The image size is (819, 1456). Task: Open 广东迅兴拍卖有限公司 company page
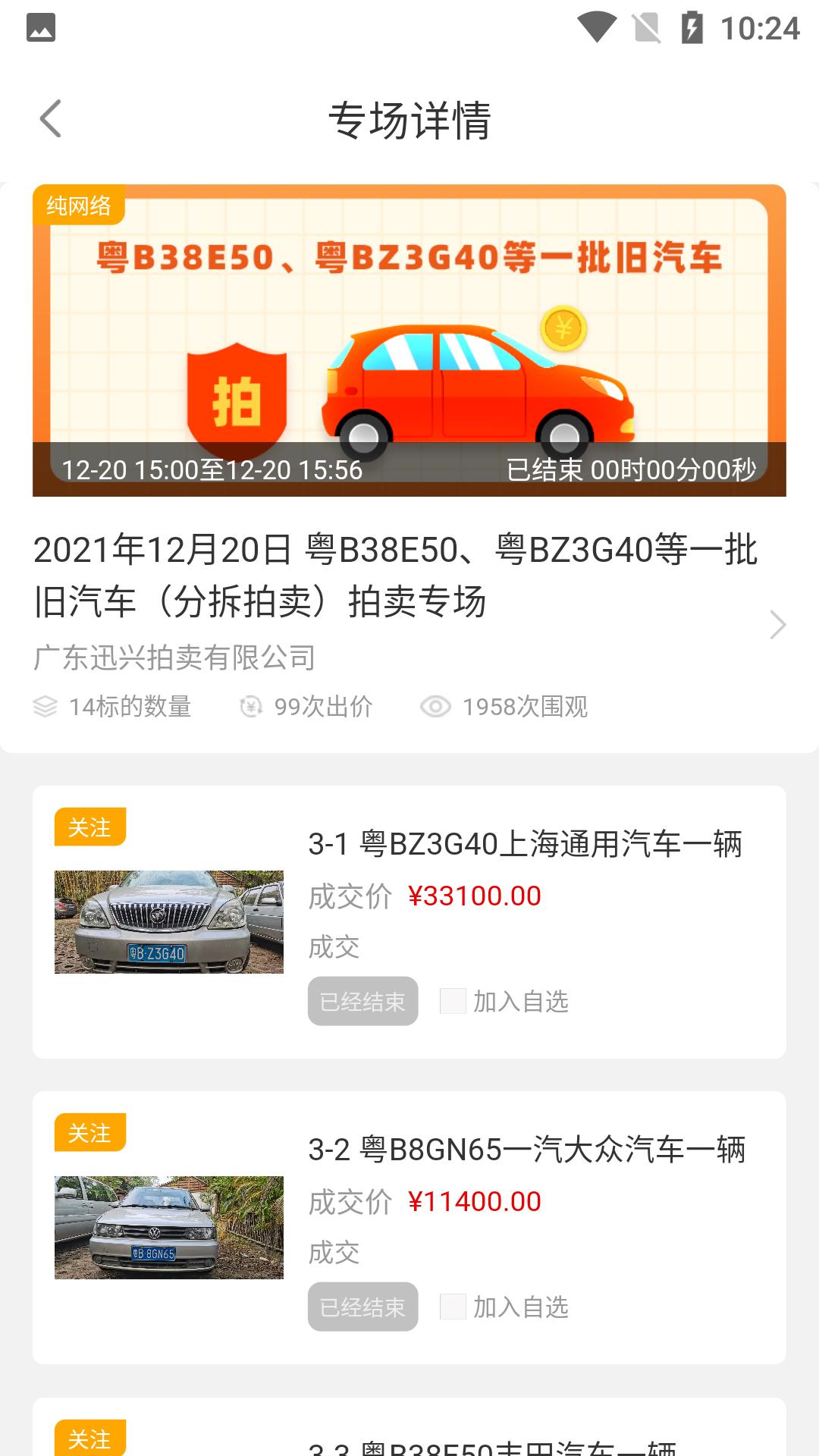173,658
